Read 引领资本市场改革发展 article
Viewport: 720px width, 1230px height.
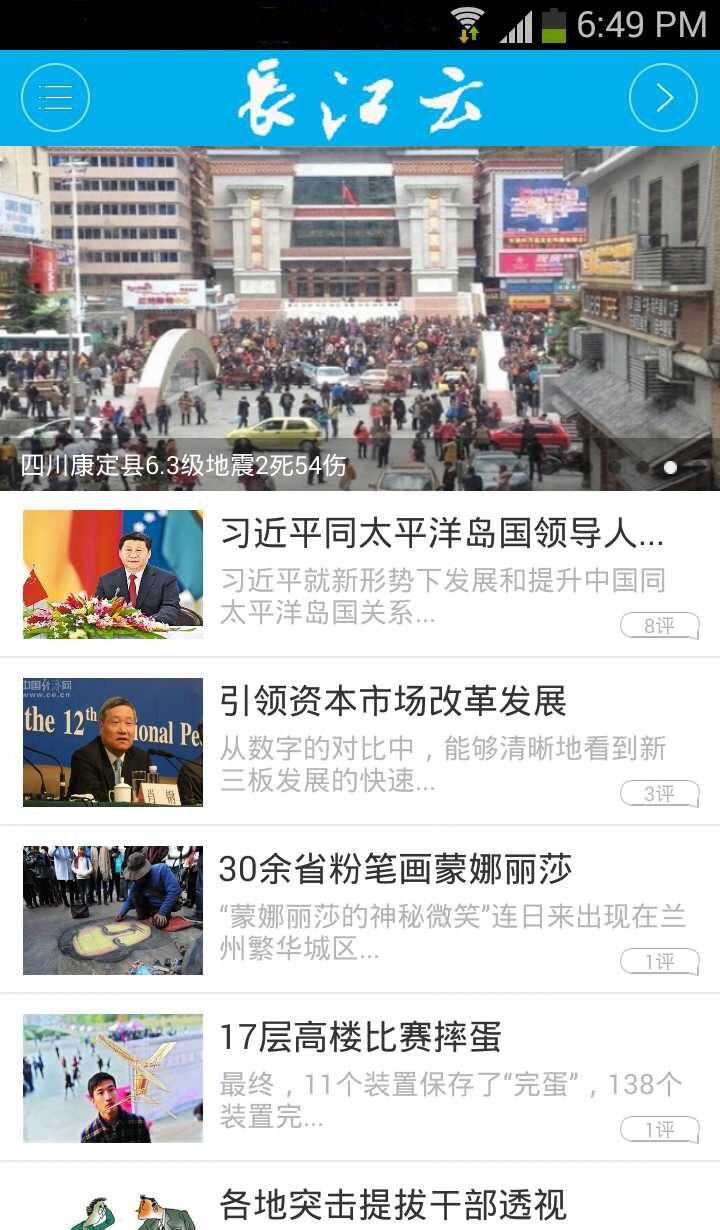tap(360, 742)
